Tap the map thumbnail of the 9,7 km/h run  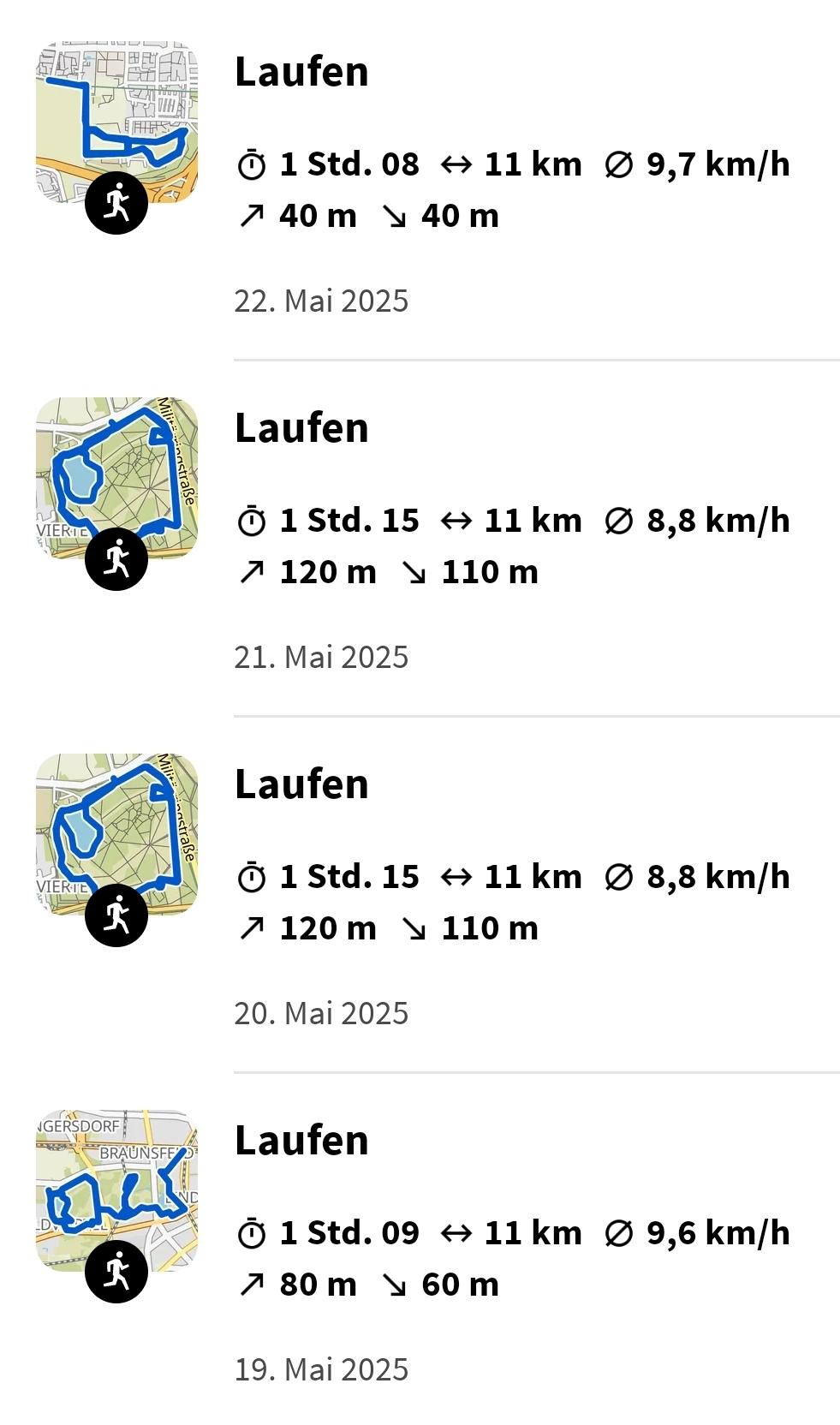[x=117, y=122]
